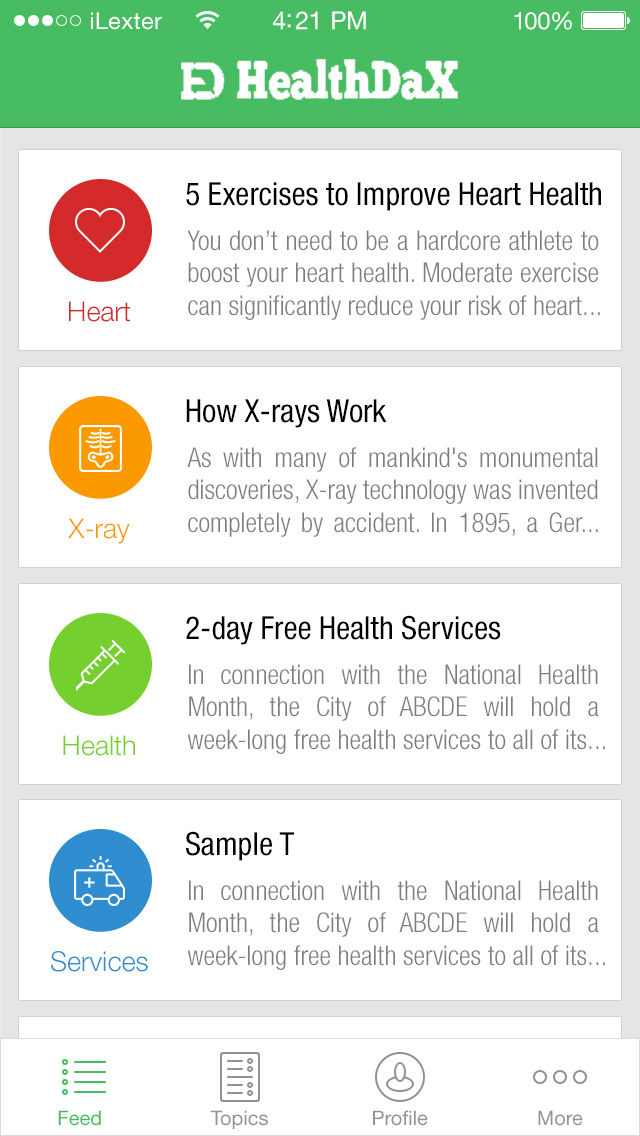Open the 5 Exercises to Improve Heart Health article
Viewport: 640px width, 1136px height.
click(x=393, y=195)
